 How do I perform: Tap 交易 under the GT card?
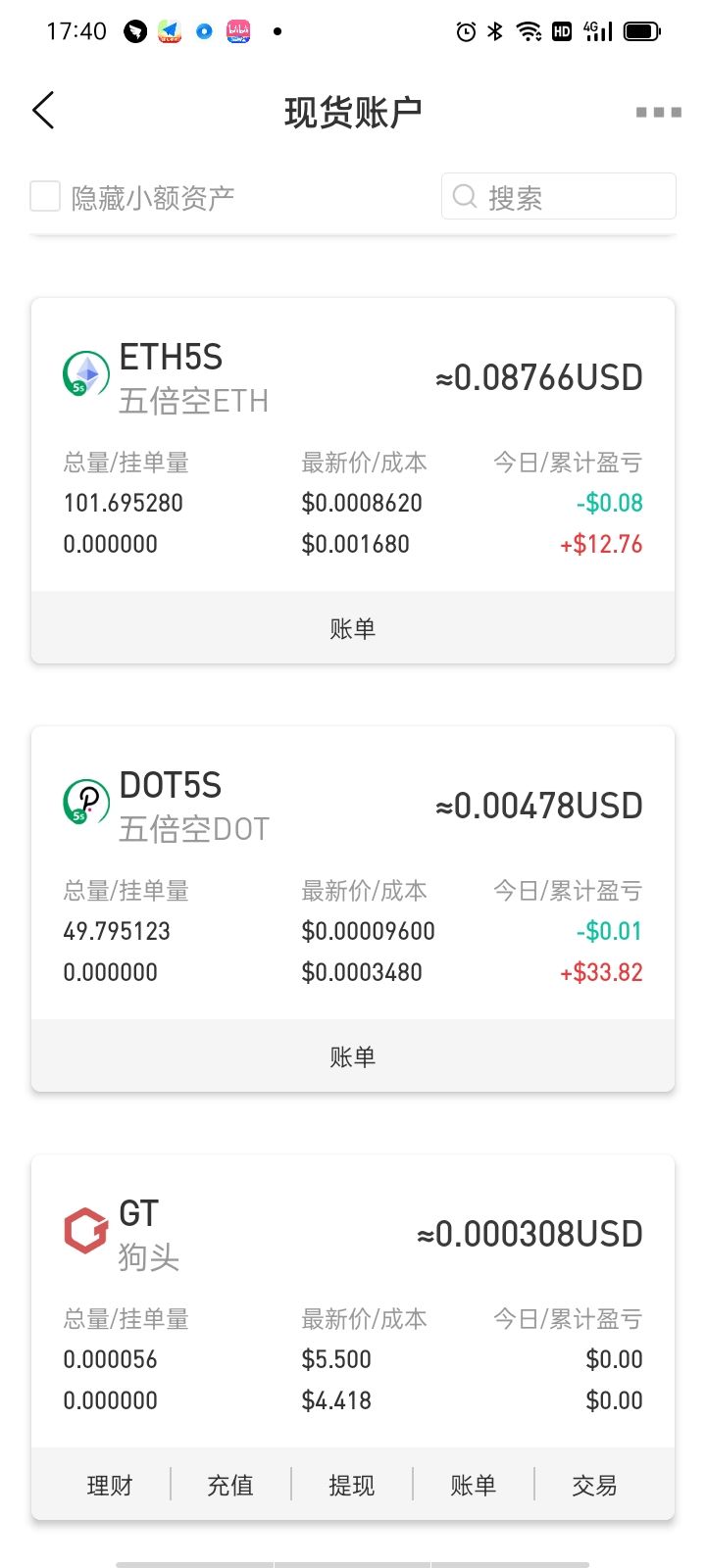[594, 1485]
